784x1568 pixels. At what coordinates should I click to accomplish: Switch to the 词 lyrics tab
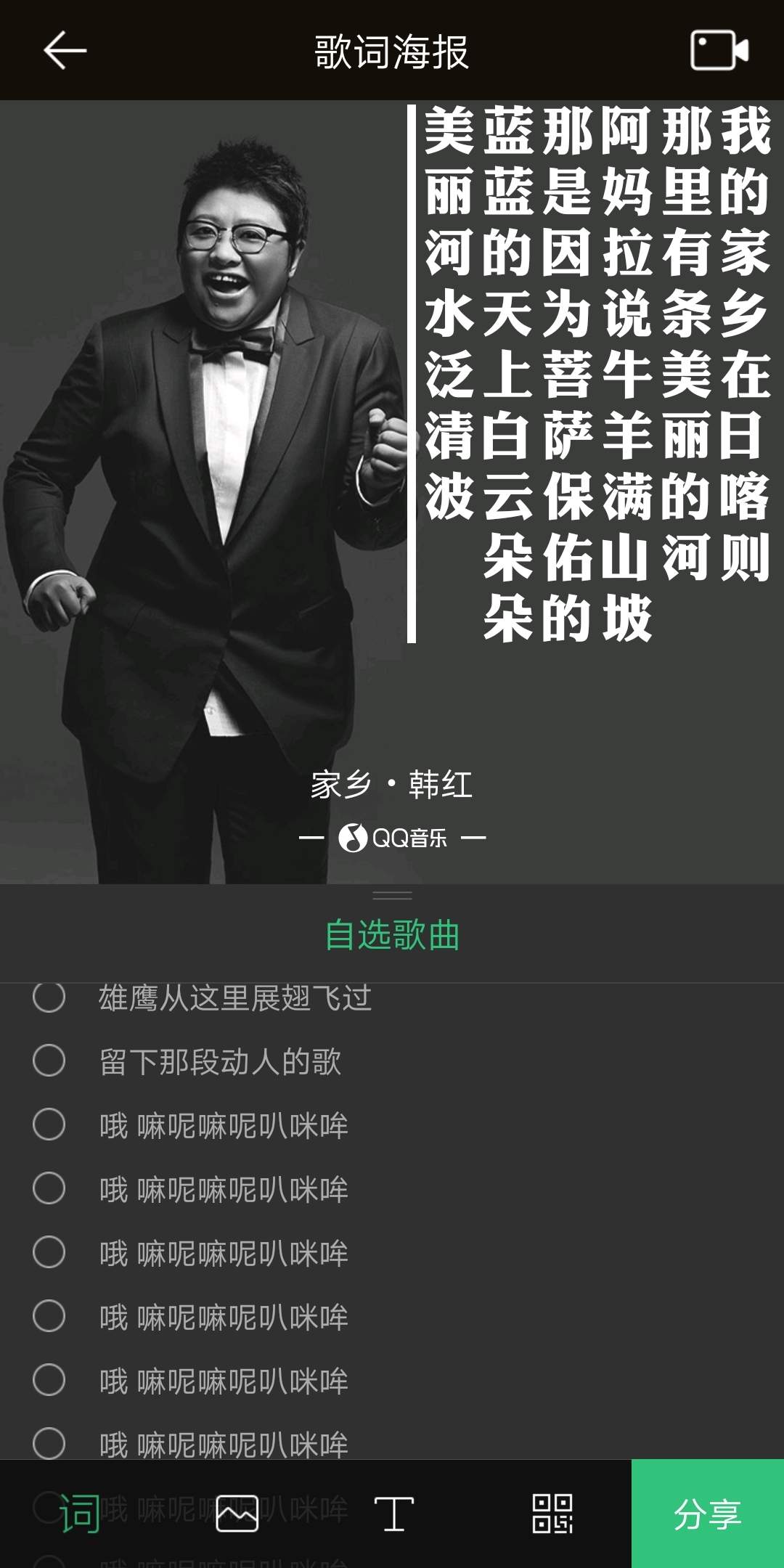[79, 1514]
